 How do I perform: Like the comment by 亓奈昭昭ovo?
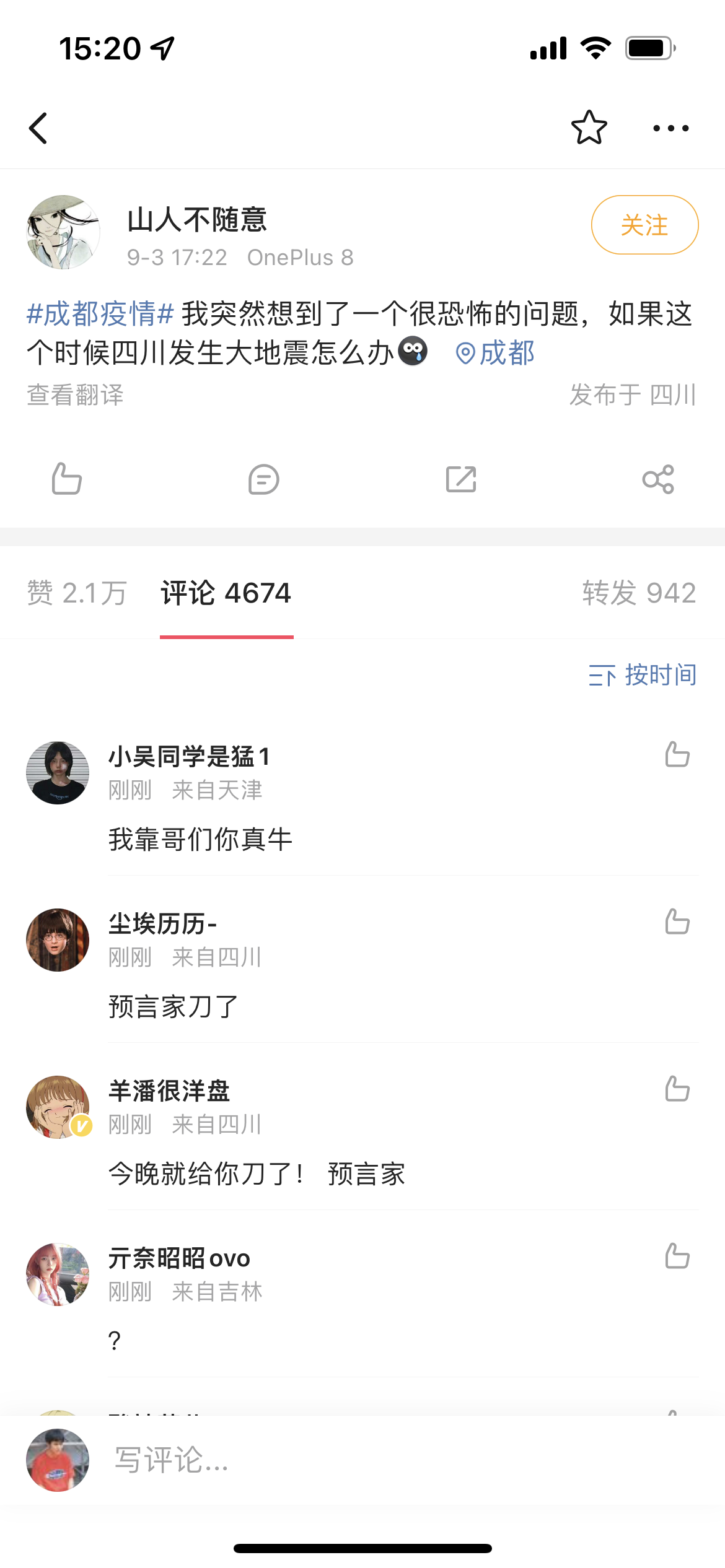point(677,1256)
